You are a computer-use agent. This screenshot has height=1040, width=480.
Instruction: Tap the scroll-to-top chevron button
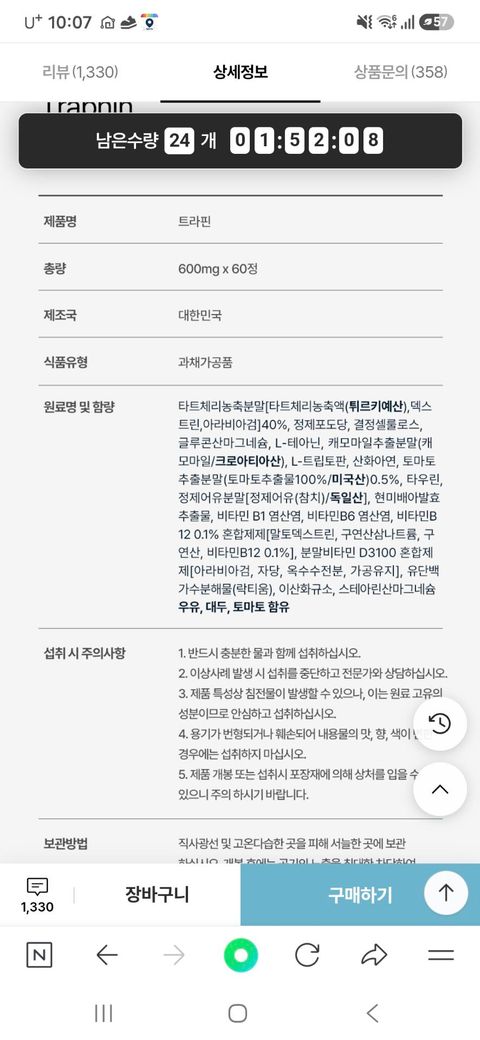[440, 789]
